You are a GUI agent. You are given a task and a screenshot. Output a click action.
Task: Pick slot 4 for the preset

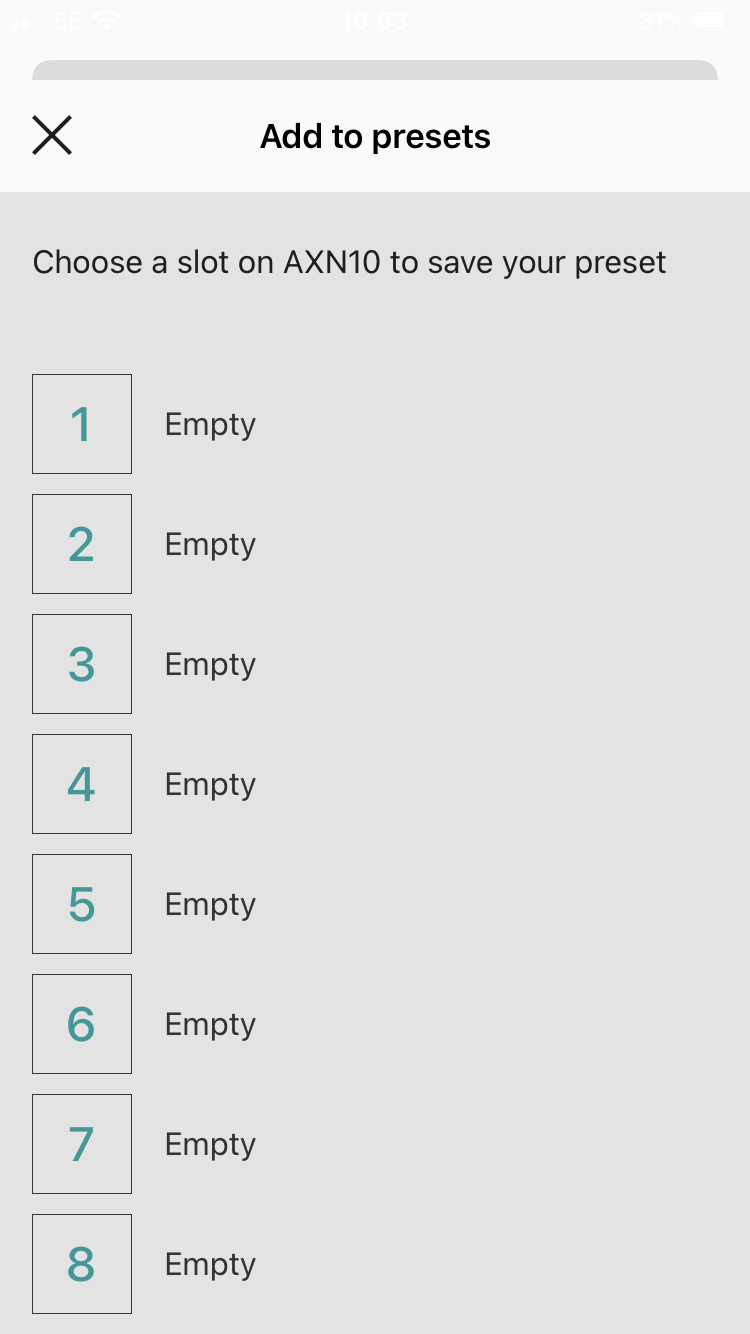(82, 784)
